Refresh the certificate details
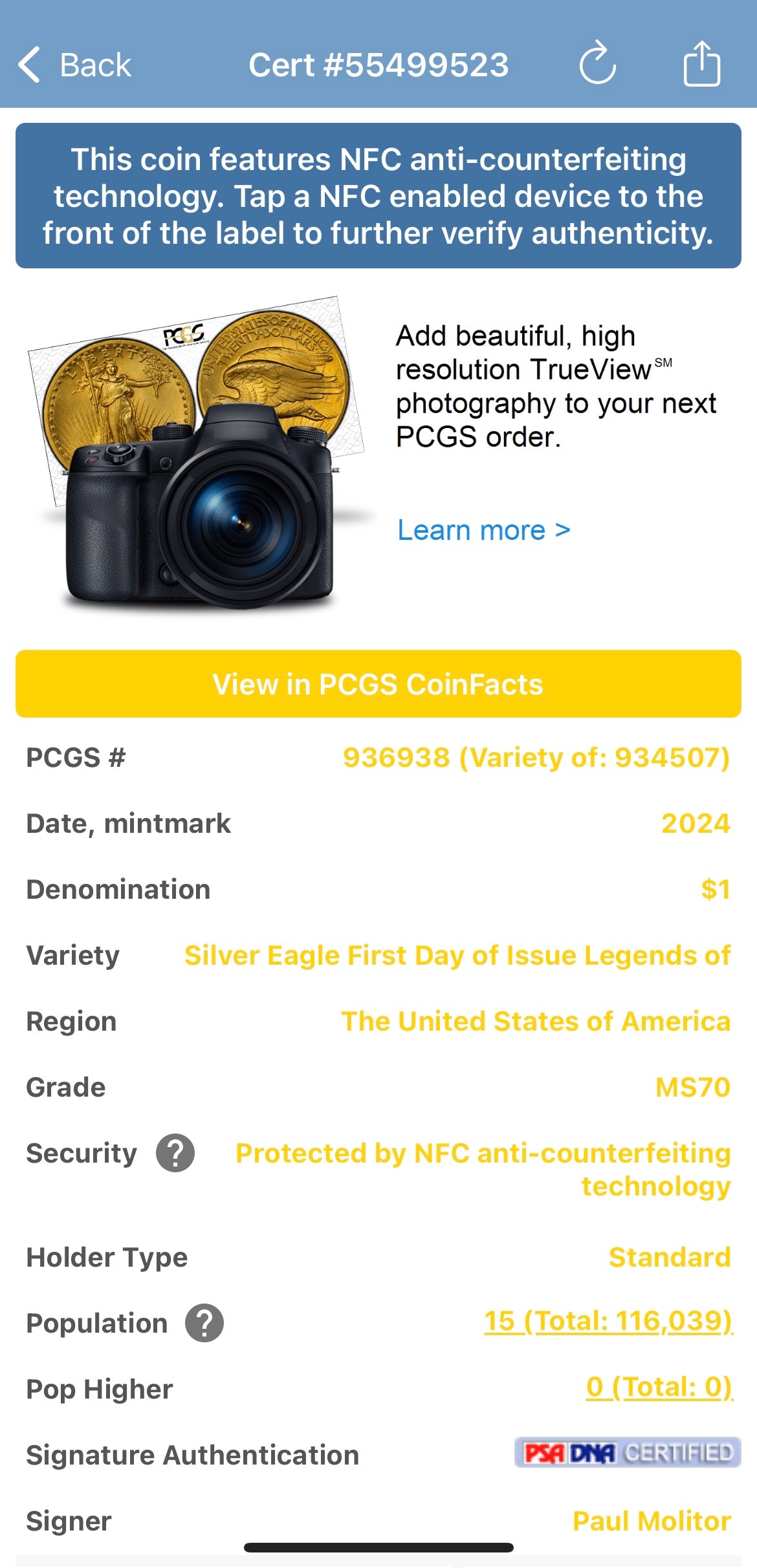This screenshot has width=757, height=1568. click(x=597, y=63)
